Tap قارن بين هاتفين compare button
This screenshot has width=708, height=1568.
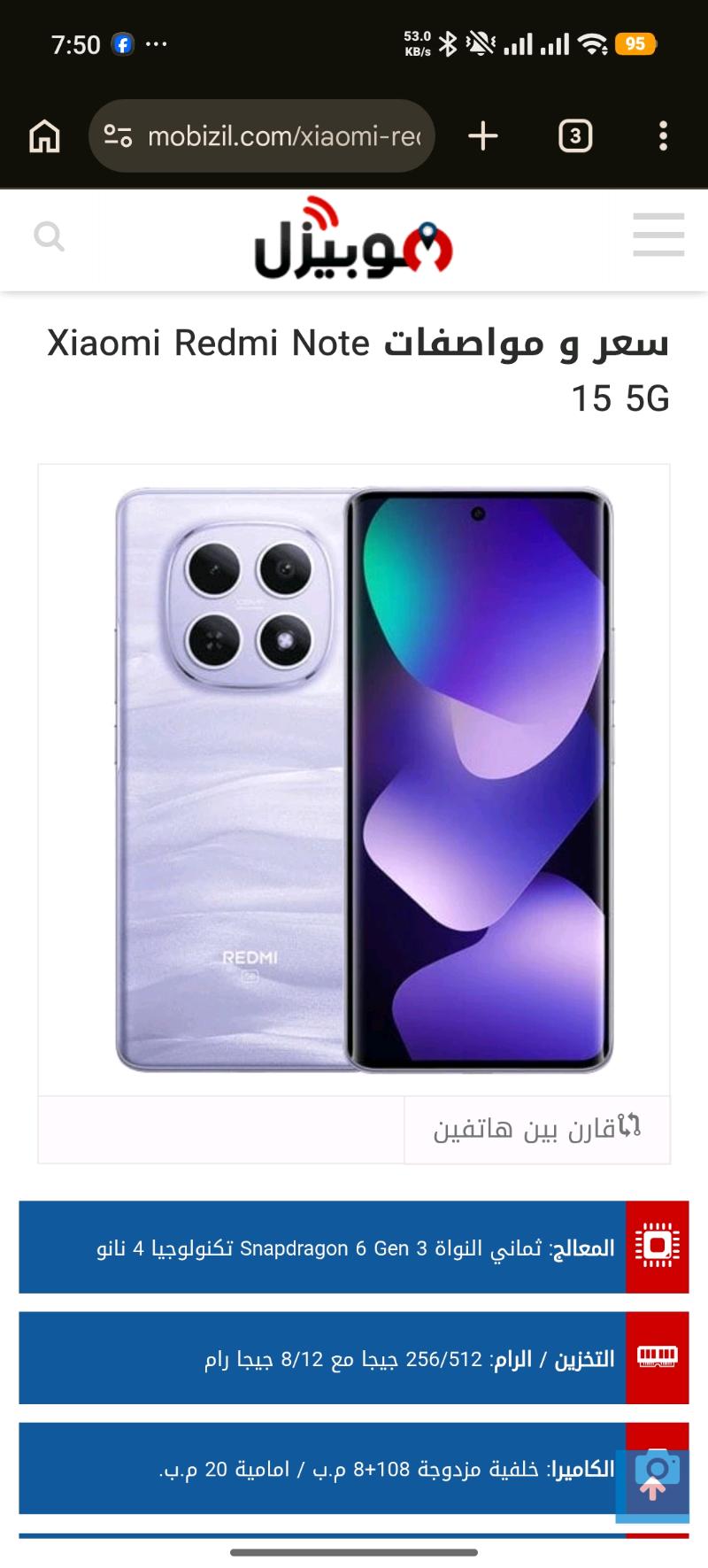point(536,1129)
